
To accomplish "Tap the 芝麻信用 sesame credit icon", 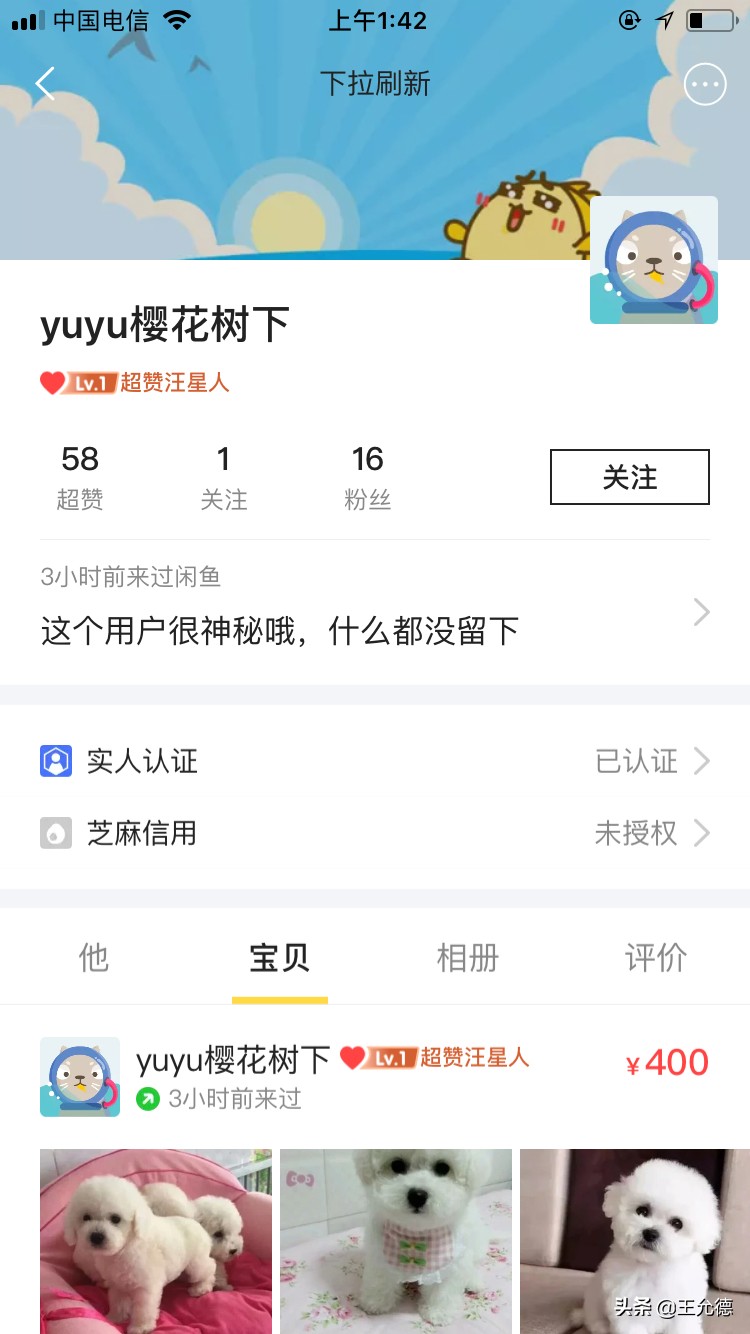I will [x=57, y=833].
